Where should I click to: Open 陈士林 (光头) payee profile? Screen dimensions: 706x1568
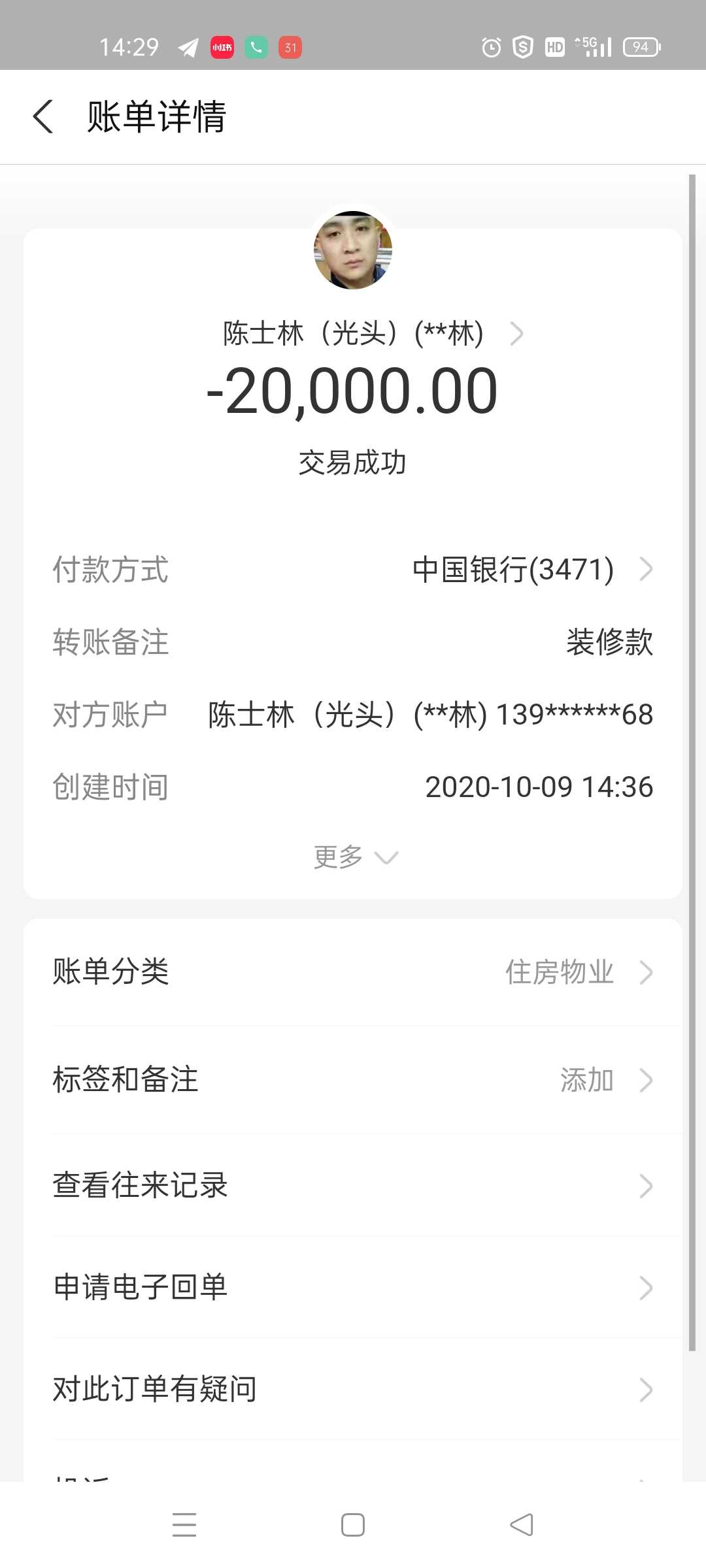pyautogui.click(x=373, y=334)
